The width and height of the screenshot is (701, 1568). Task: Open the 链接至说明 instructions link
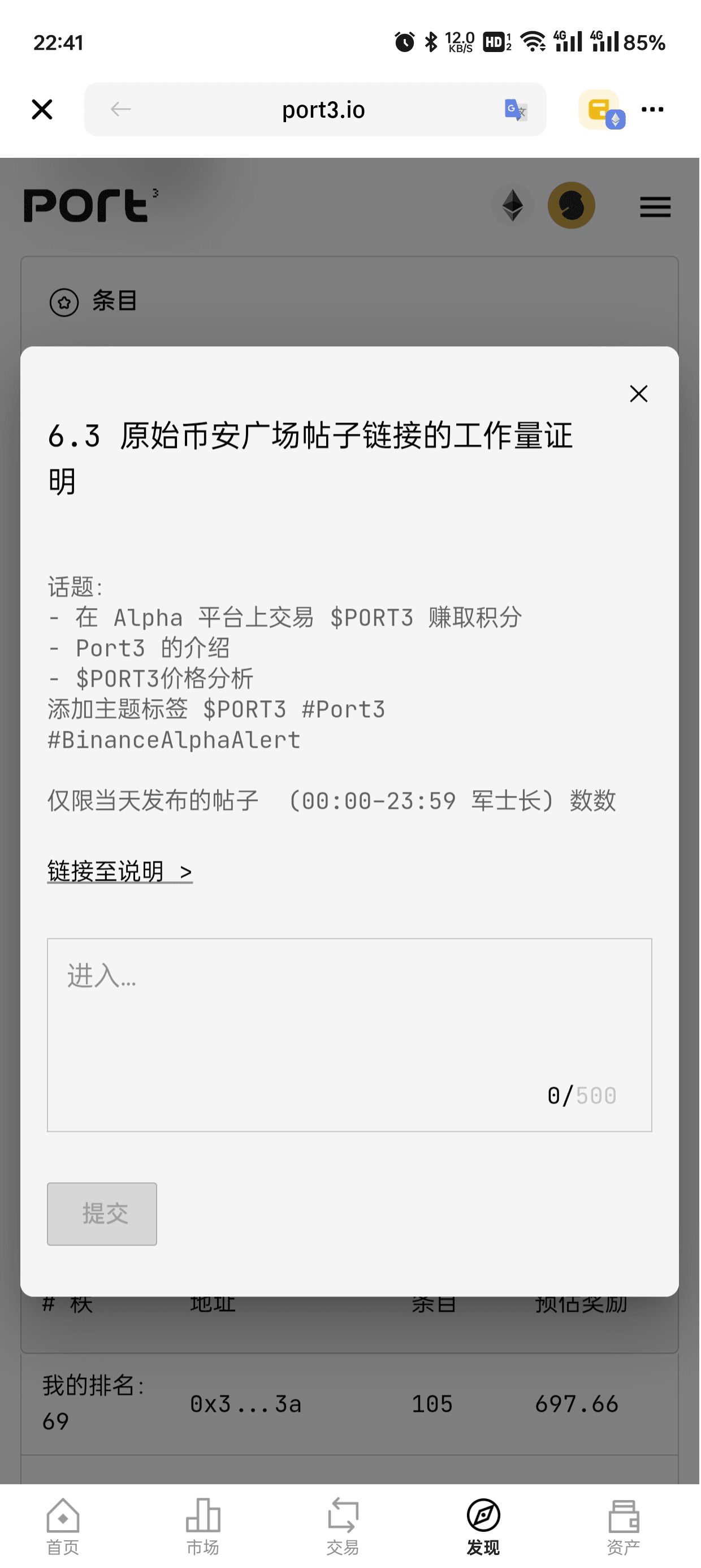(x=120, y=872)
